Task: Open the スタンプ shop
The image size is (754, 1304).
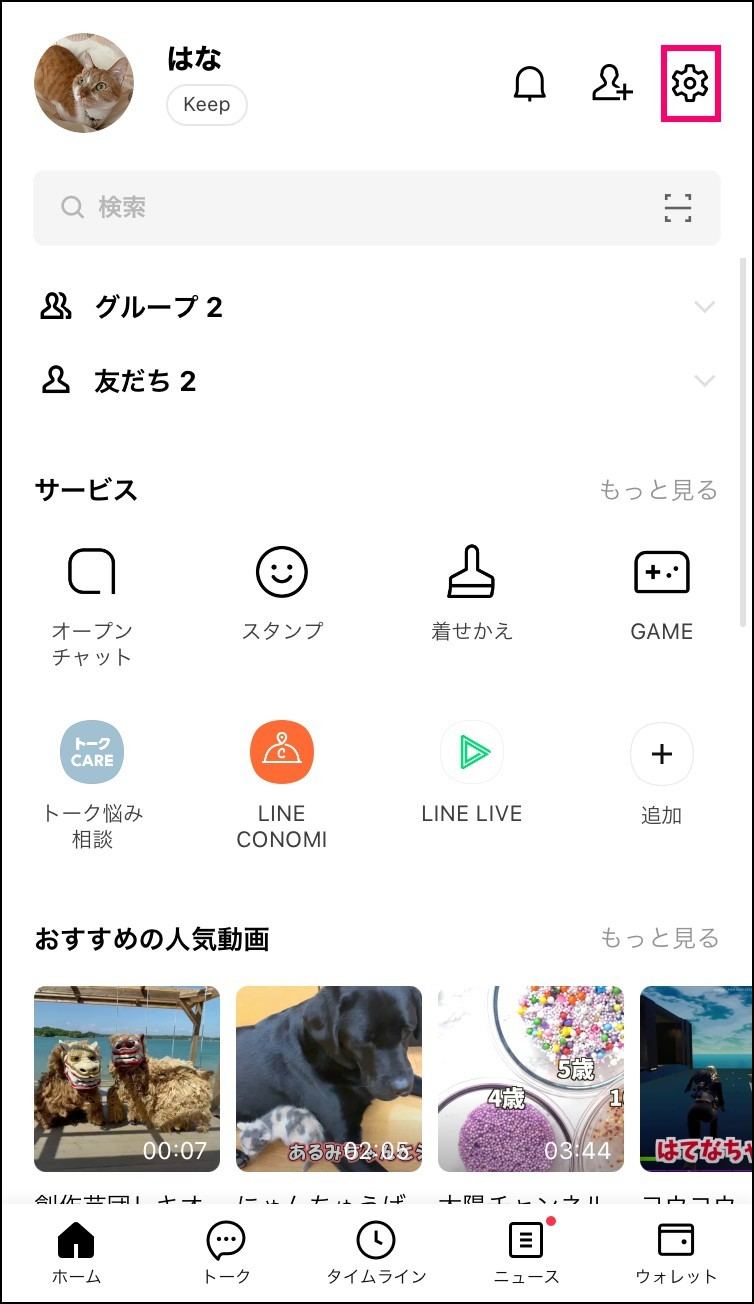Action: 282,594
